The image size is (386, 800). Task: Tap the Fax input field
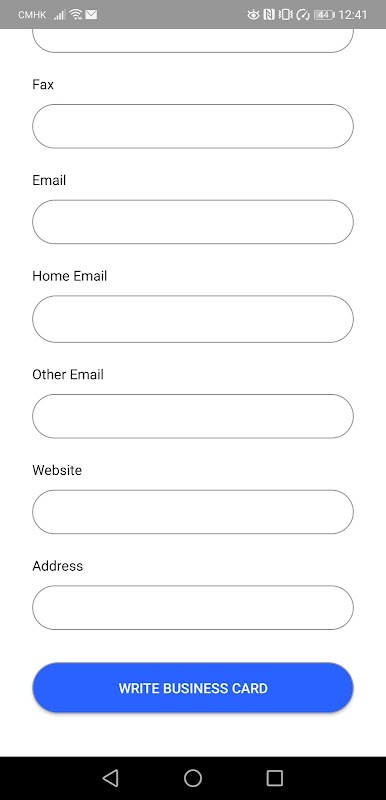193,126
